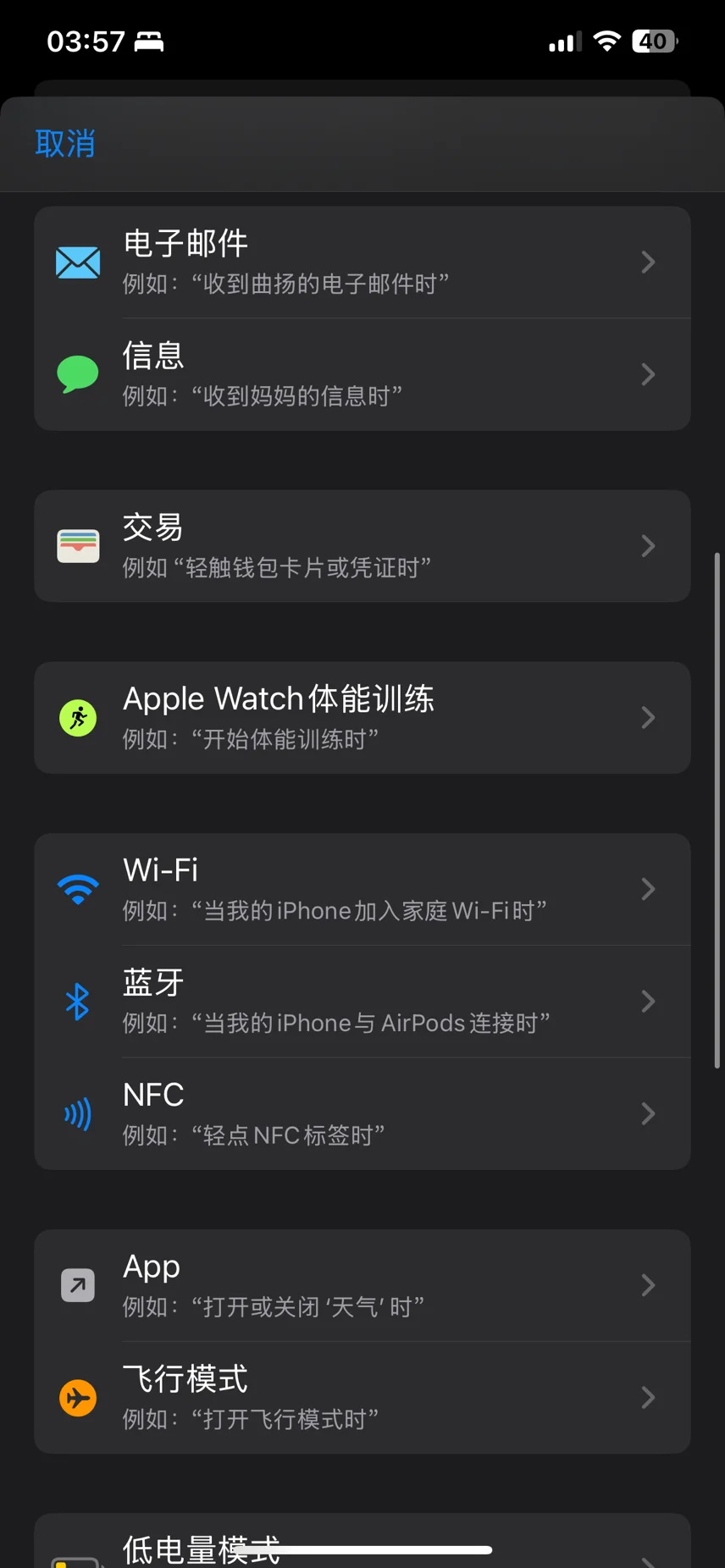
Task: Select the 飞行模式 trigger
Action: [x=362, y=1398]
